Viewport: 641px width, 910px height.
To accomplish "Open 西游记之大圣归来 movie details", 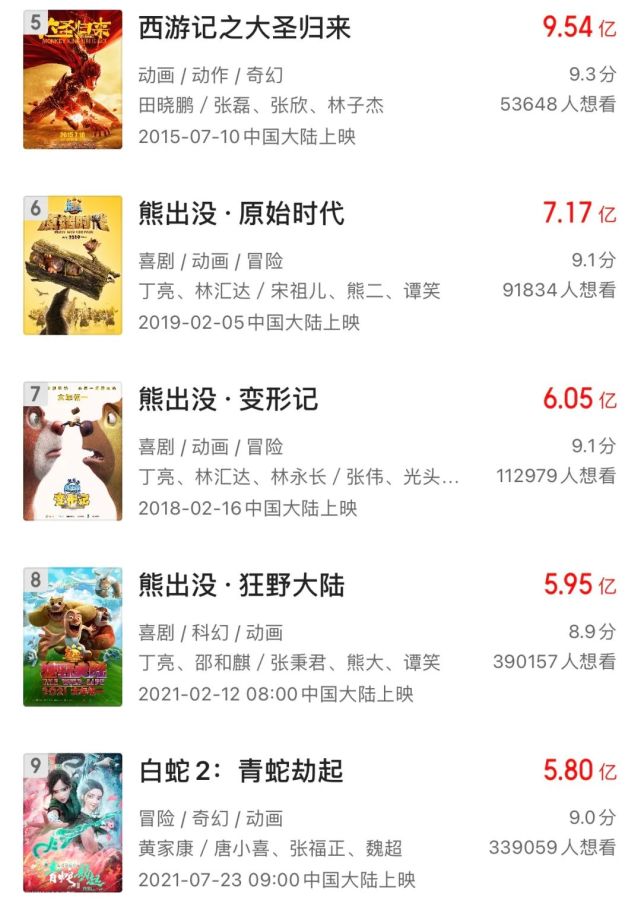I will pos(245,28).
